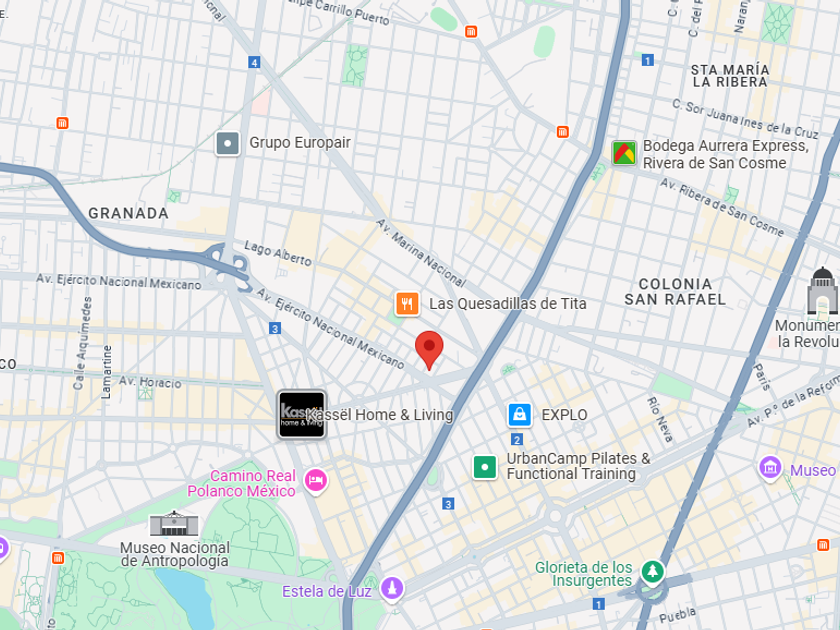This screenshot has width=840, height=630.
Task: Open the EXPLO shopping marker
Action: point(519,415)
